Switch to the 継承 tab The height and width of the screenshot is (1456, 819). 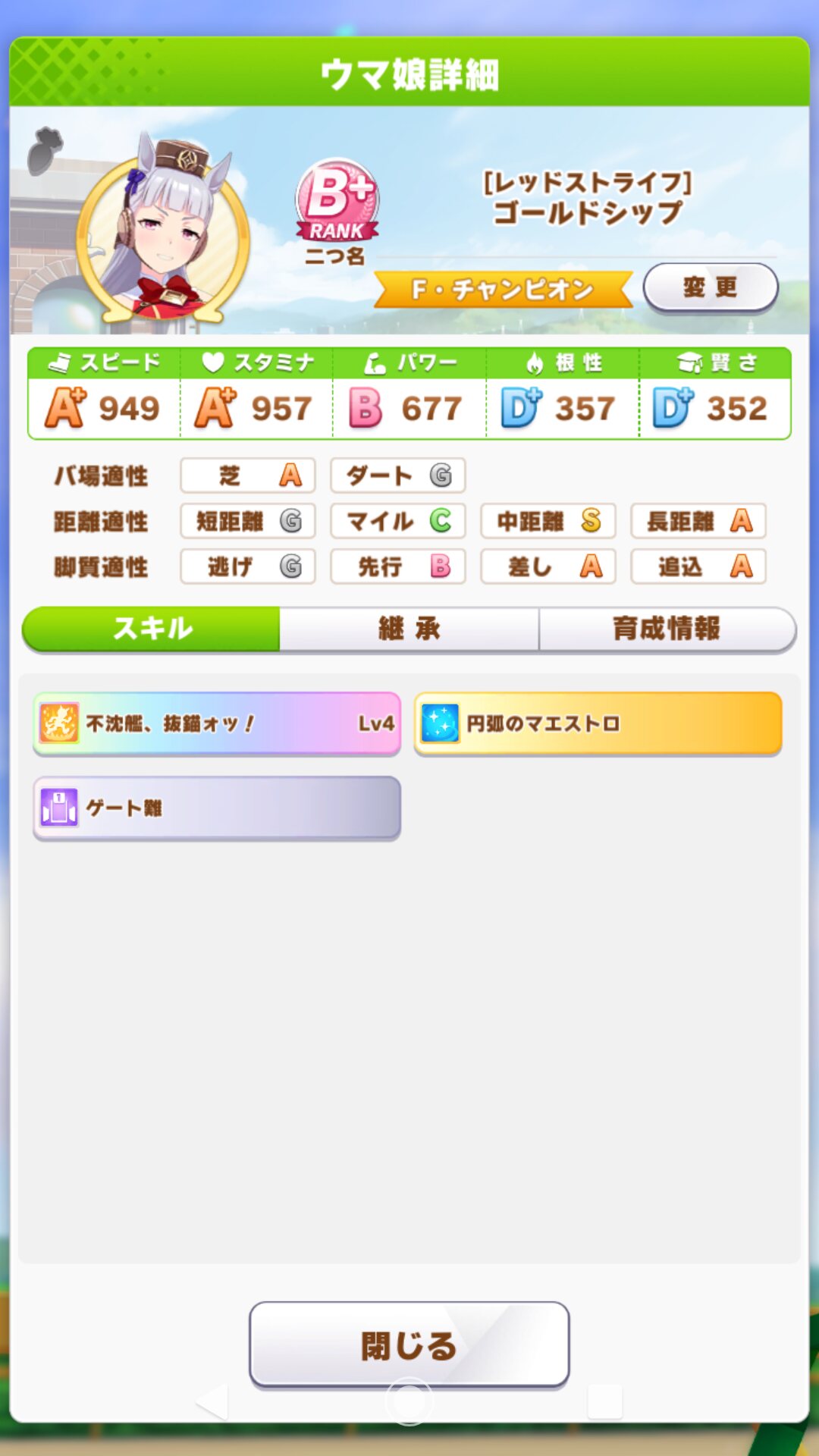tap(409, 629)
